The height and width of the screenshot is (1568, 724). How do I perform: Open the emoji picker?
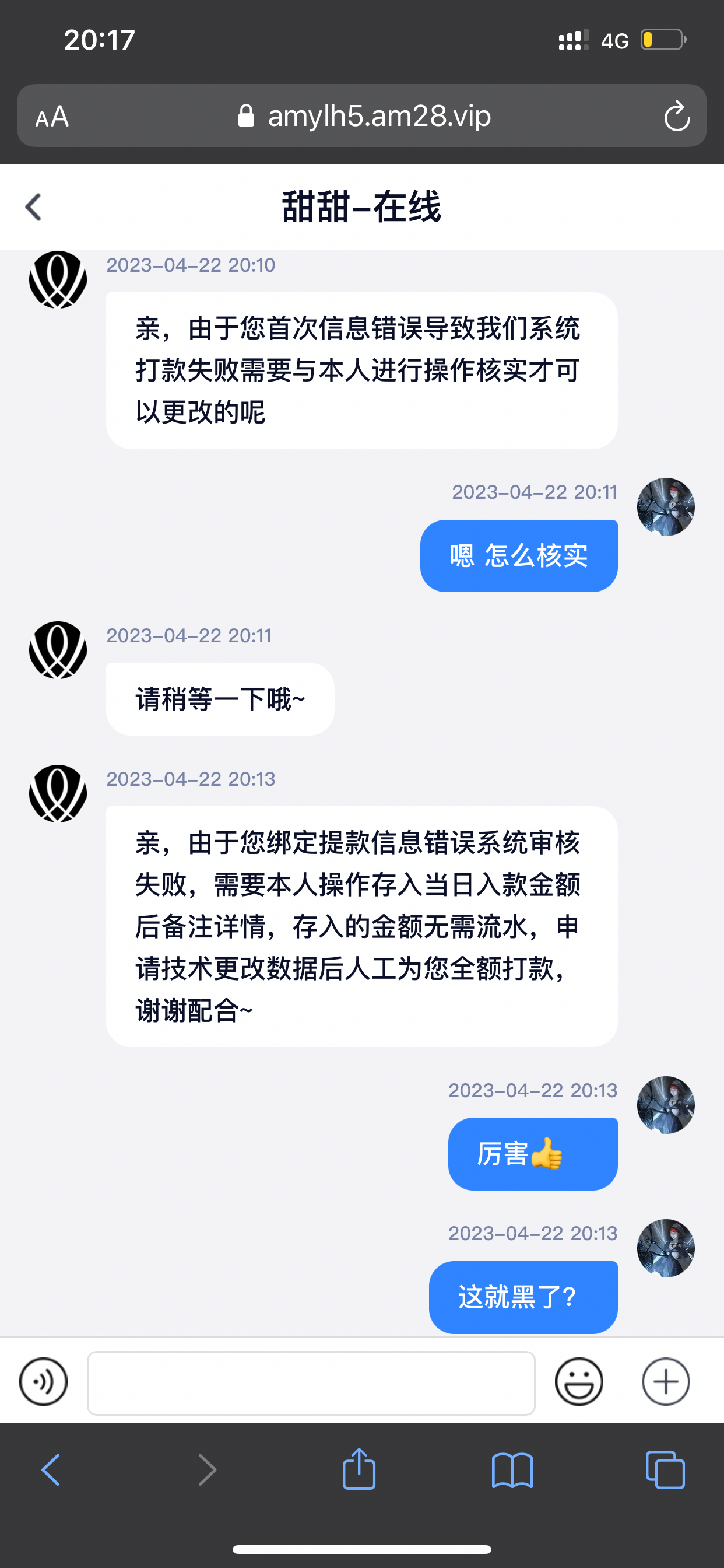tap(579, 1382)
